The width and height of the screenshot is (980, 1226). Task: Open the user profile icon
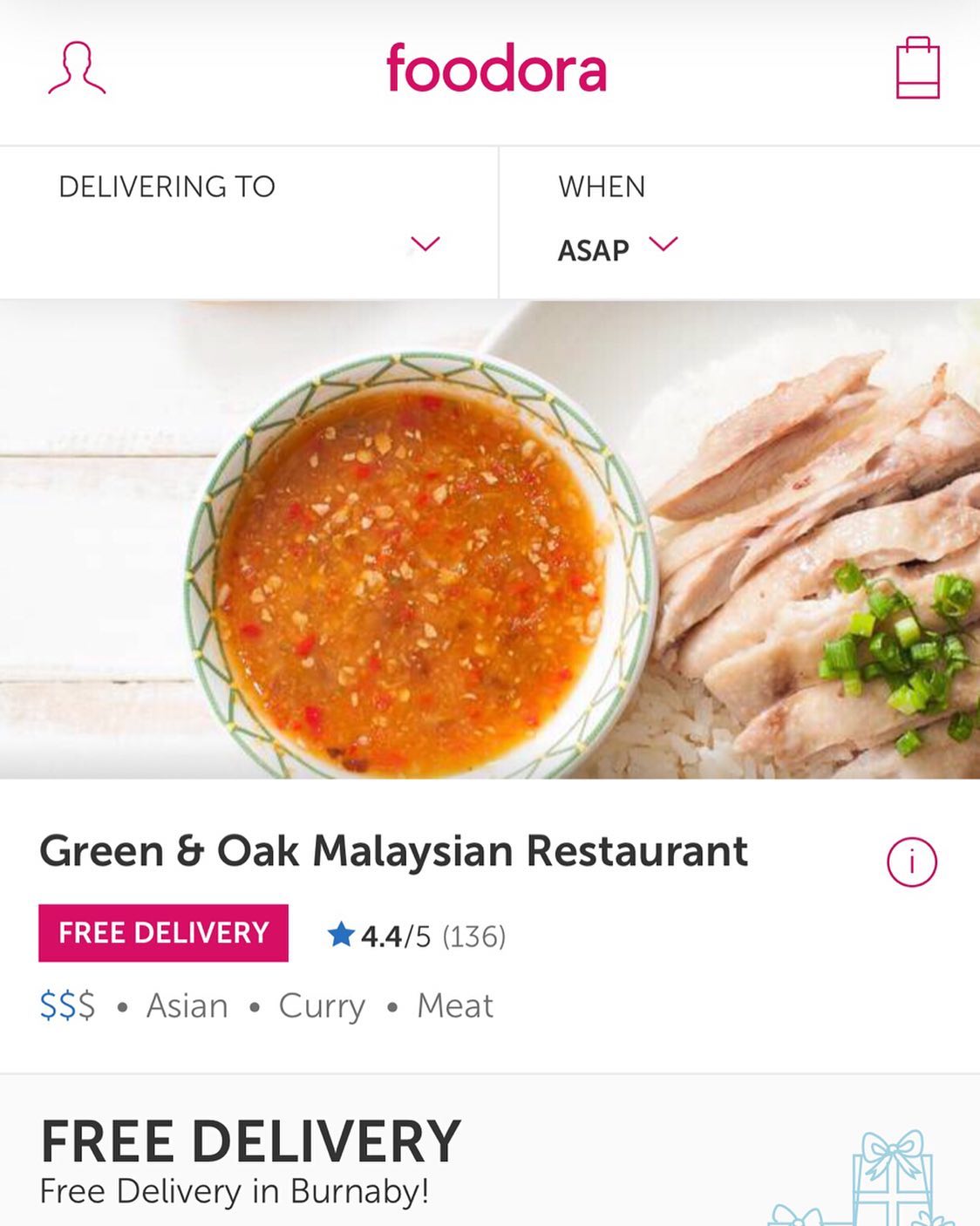coord(77,68)
